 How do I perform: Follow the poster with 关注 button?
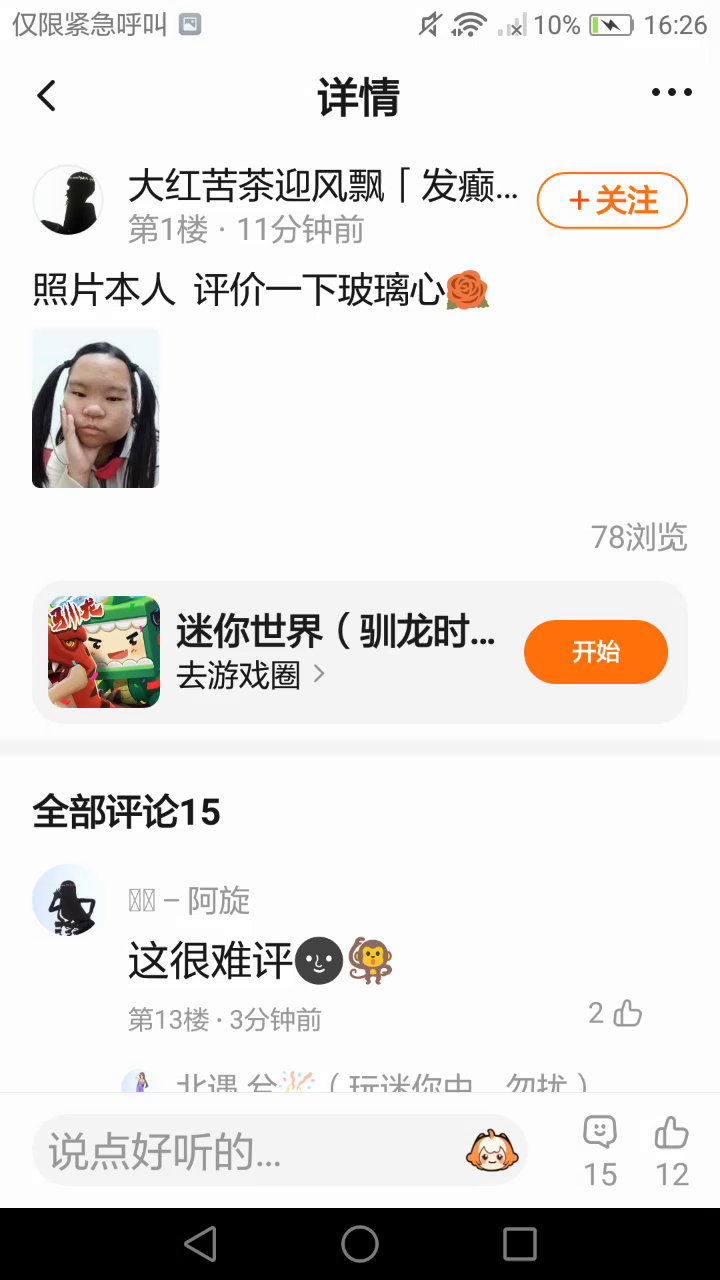click(612, 201)
